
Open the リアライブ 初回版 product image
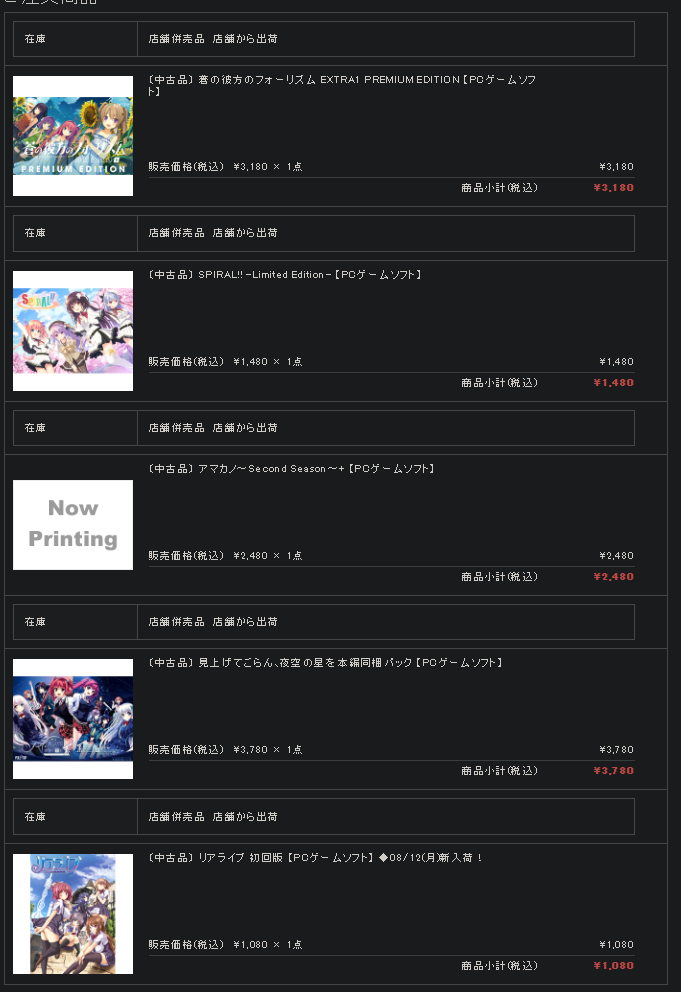pos(73,913)
